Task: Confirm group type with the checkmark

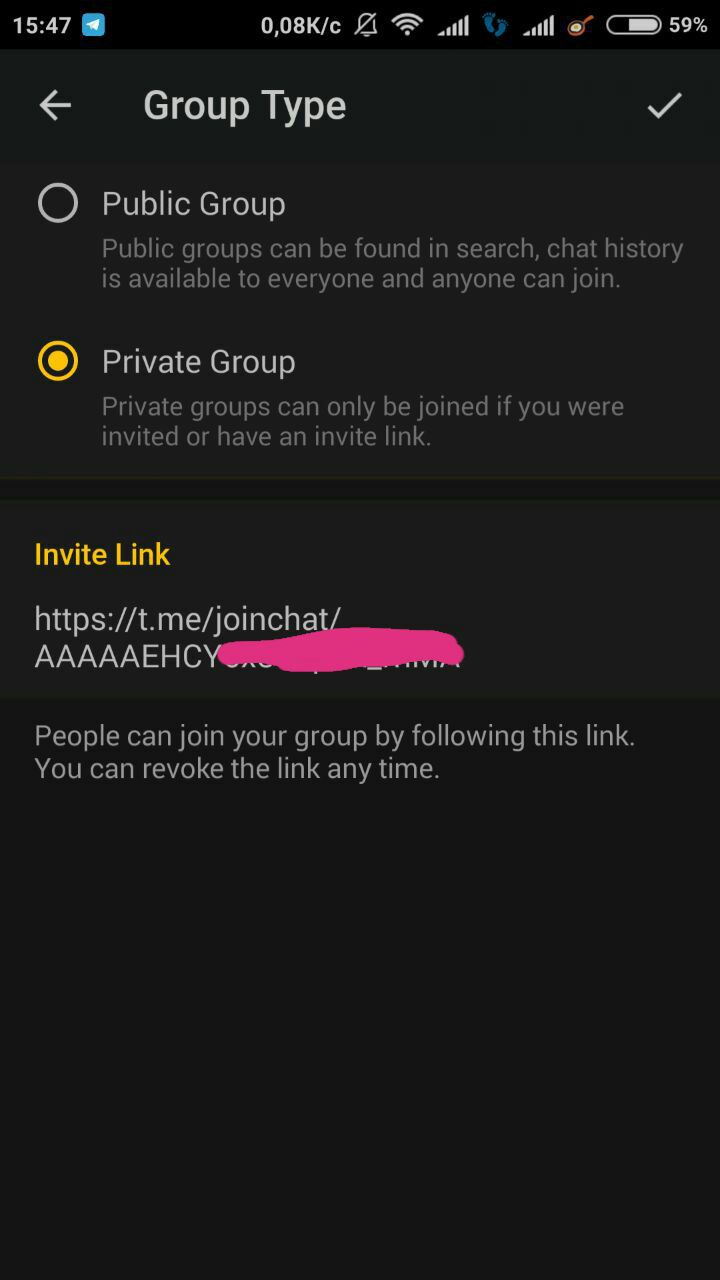Action: pos(664,105)
